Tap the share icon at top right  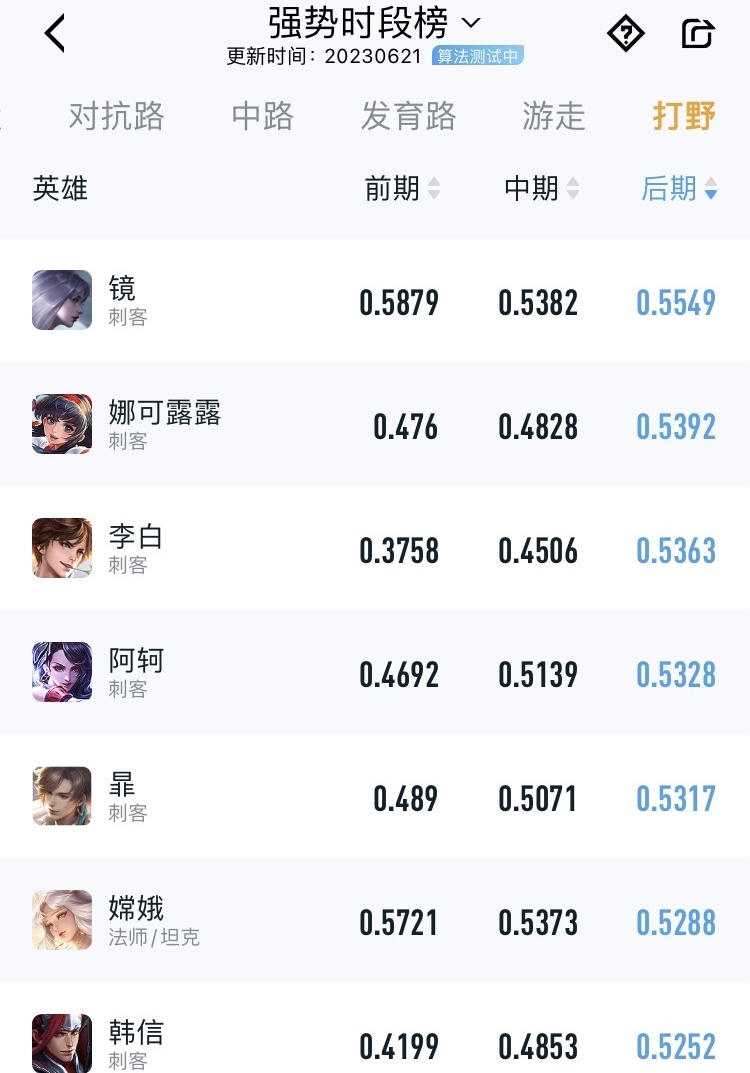coord(697,33)
